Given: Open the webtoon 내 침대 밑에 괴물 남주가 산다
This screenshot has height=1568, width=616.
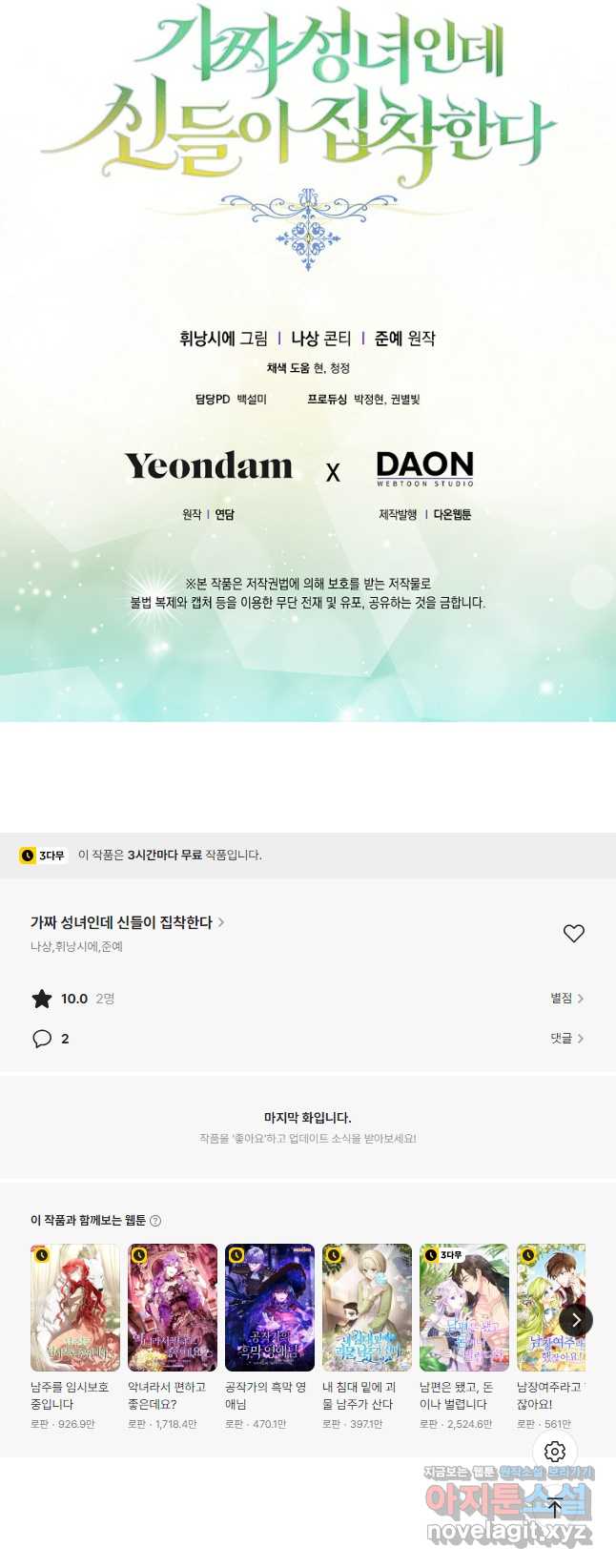Looking at the screenshot, I should [367, 1308].
